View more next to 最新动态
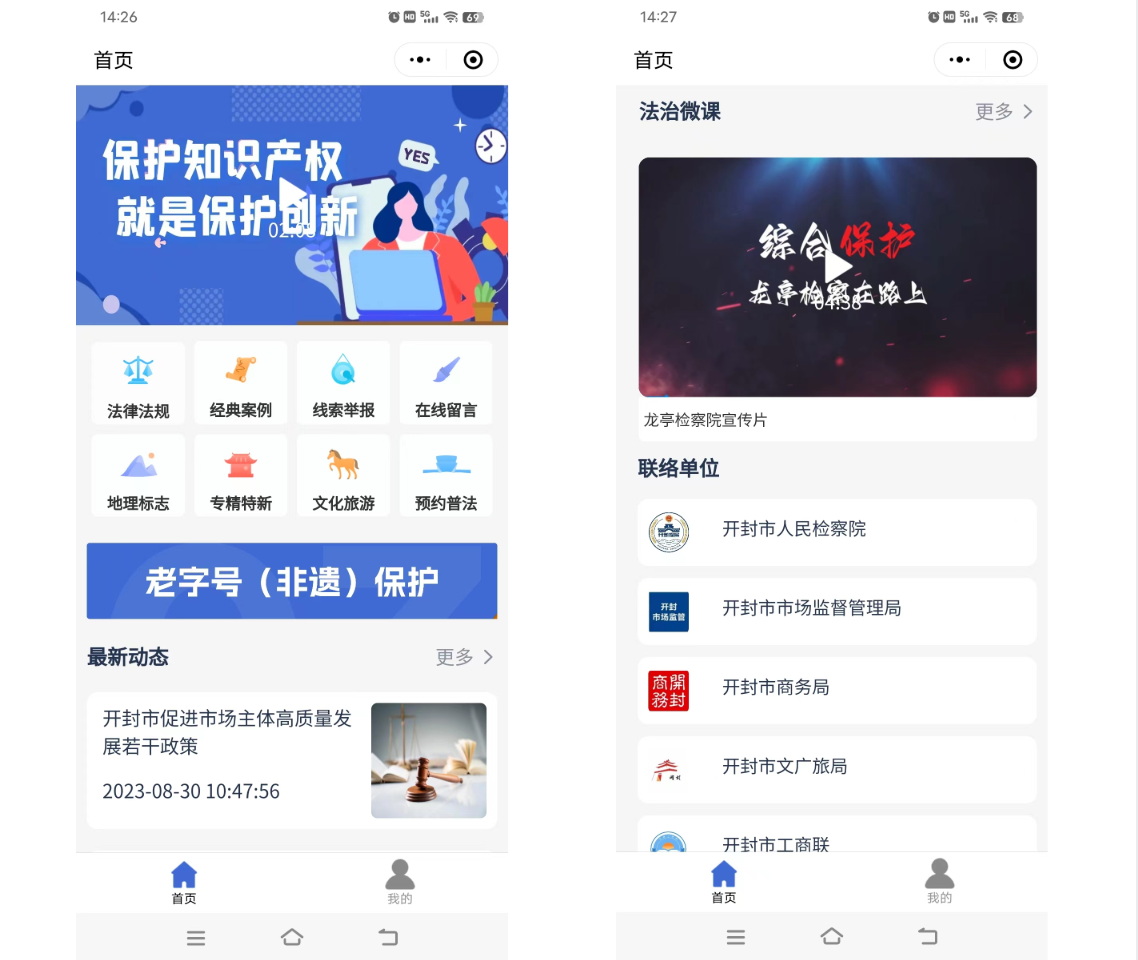This screenshot has width=1138, height=960. pyautogui.click(x=464, y=657)
